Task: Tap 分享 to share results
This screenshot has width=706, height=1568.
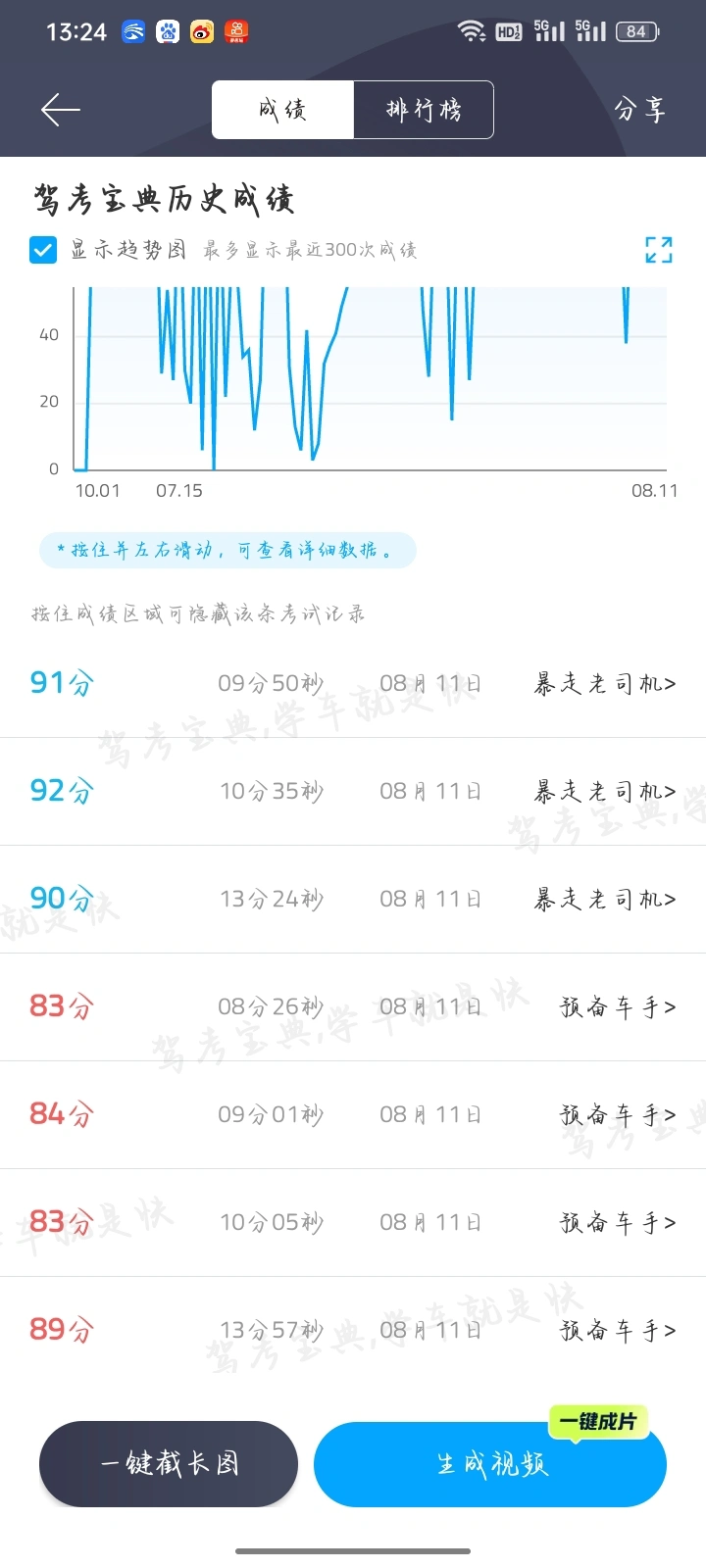Action: pos(640,110)
